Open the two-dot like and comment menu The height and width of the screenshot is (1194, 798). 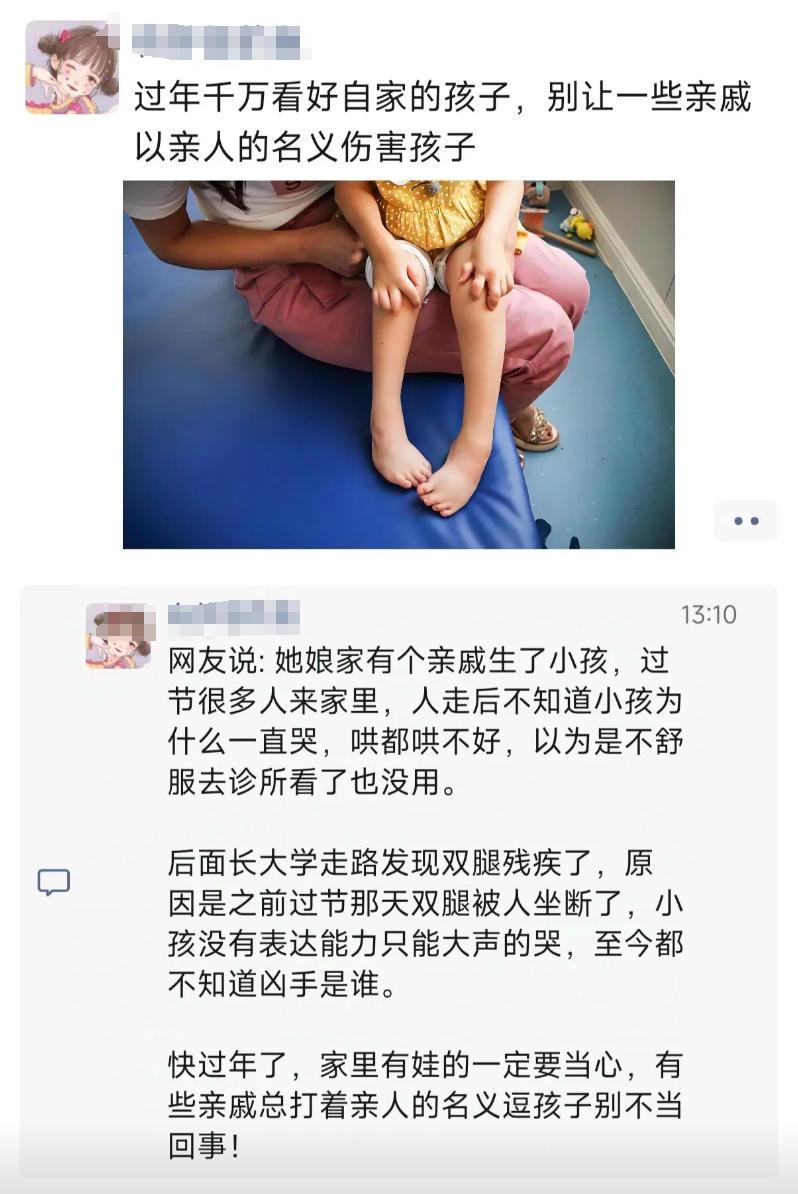[x=745, y=521]
